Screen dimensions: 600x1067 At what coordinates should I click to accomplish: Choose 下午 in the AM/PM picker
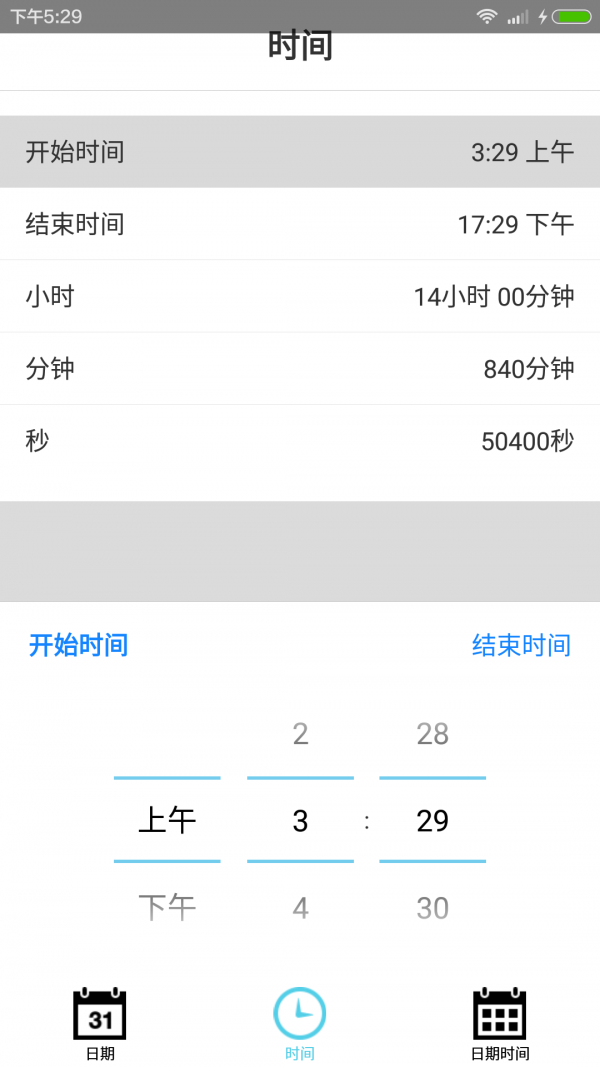[x=167, y=908]
